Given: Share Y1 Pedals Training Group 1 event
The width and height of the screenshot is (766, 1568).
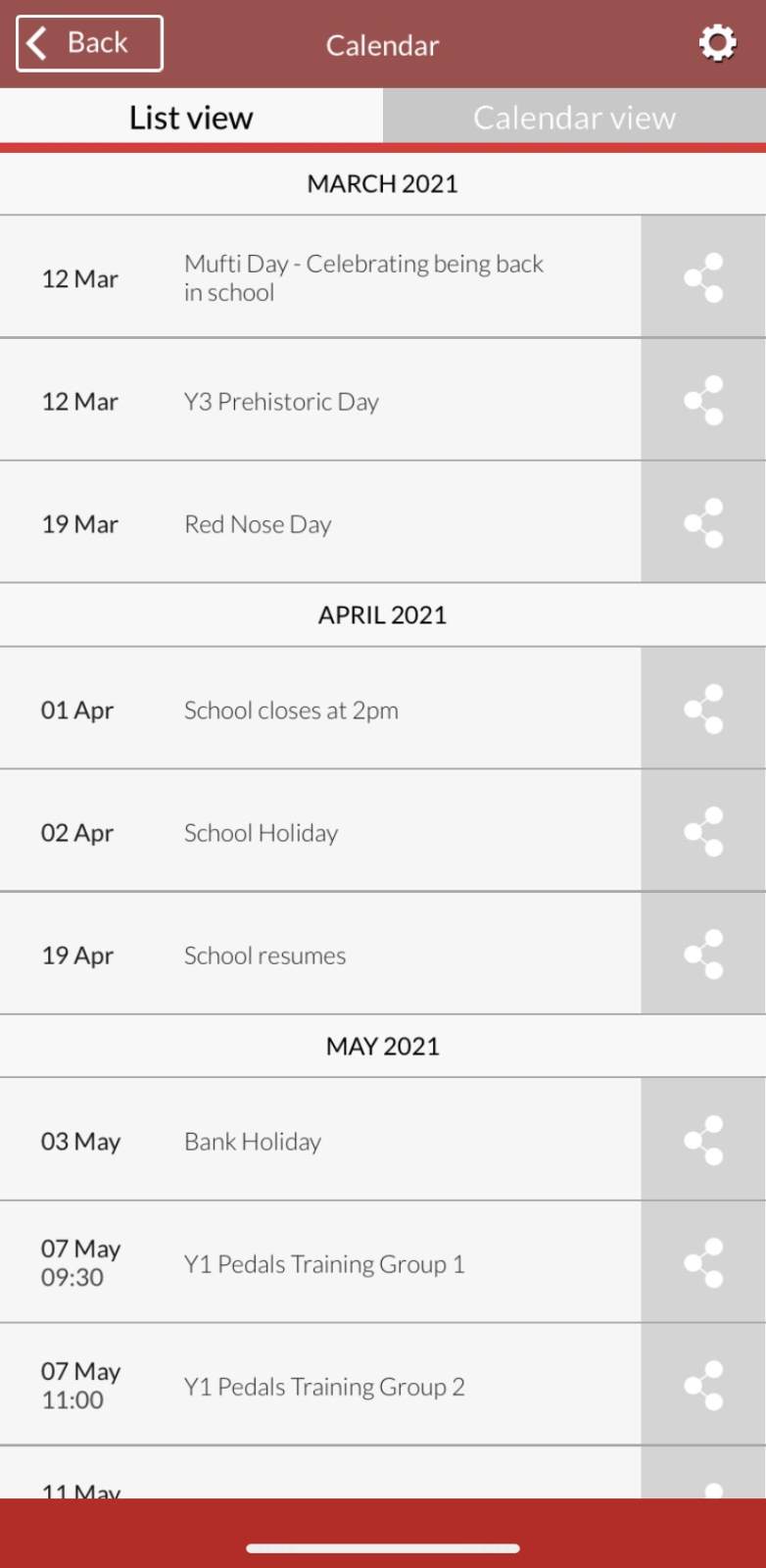Looking at the screenshot, I should [x=703, y=1262].
